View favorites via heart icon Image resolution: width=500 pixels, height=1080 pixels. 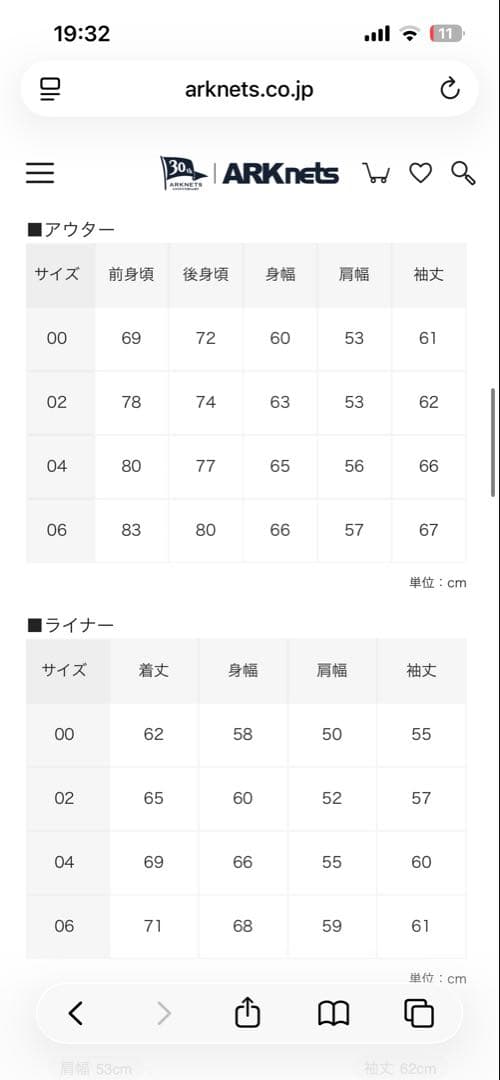coord(420,173)
